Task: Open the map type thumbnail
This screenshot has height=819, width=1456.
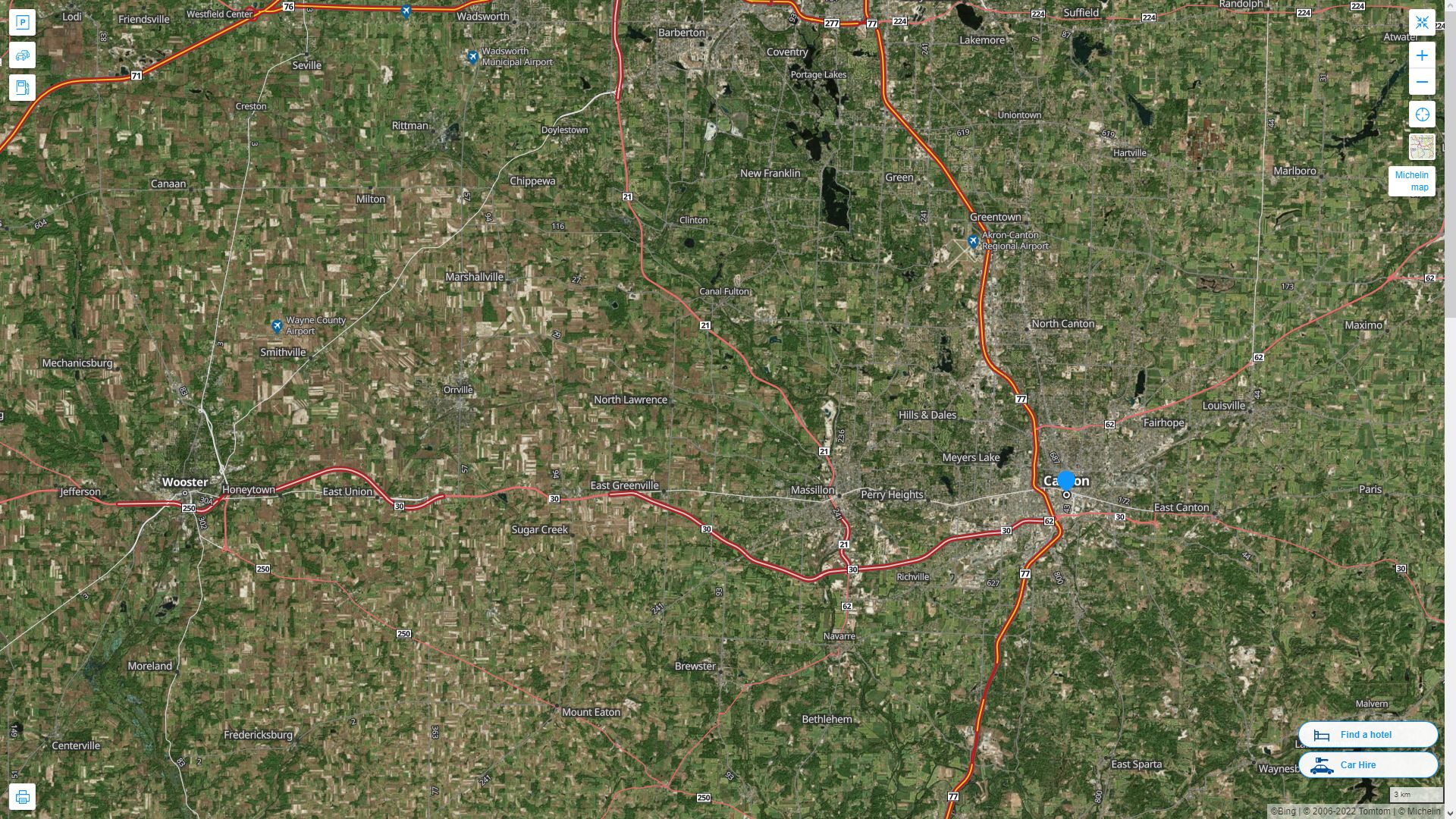Action: click(1422, 146)
